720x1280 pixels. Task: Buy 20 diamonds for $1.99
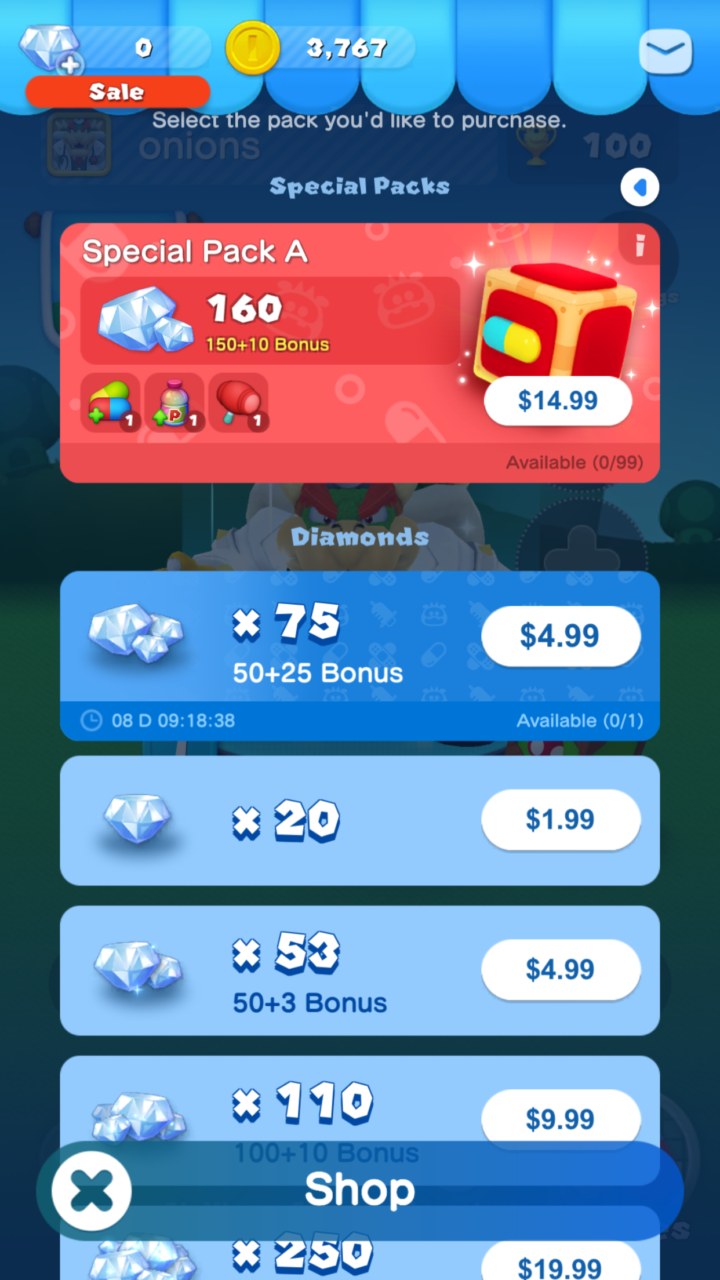coord(560,820)
